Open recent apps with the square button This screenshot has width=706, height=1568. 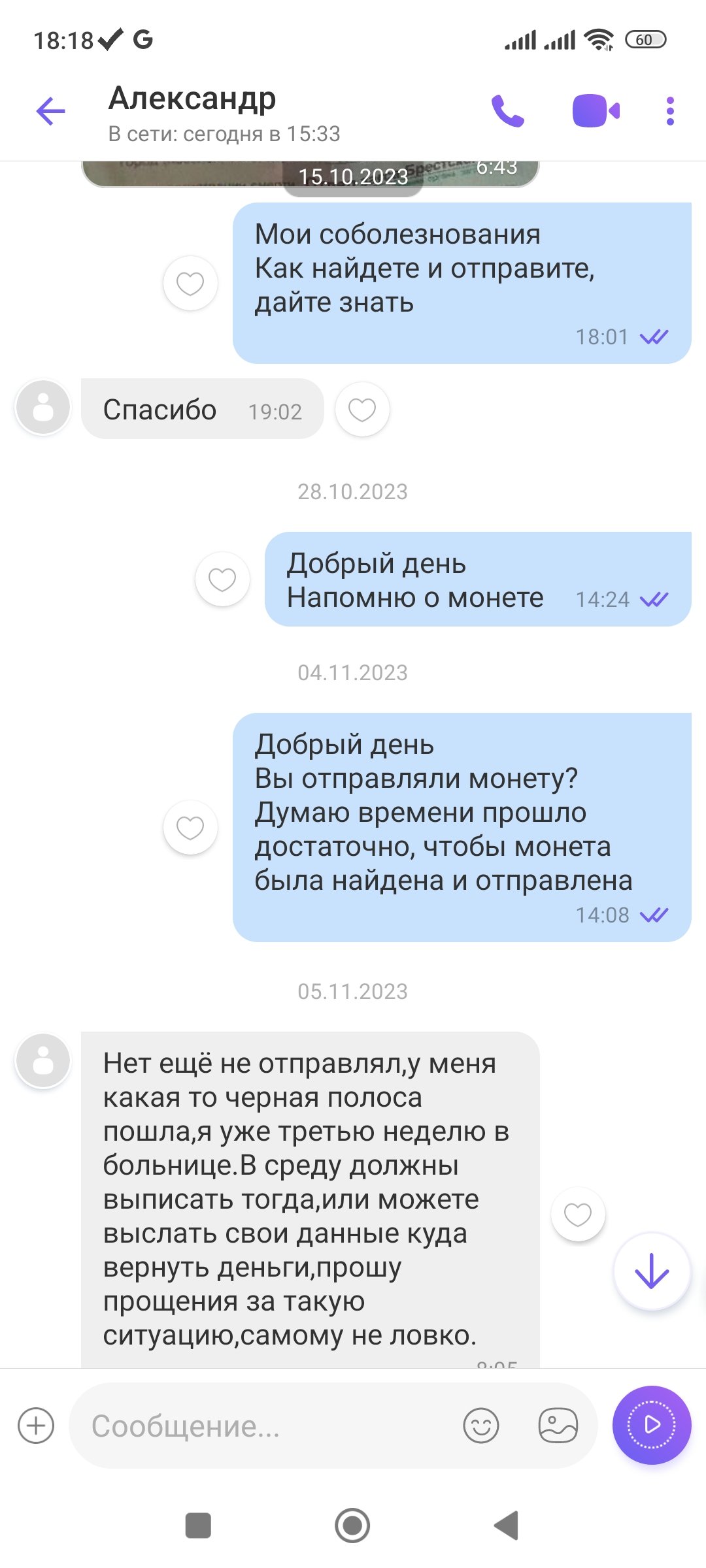coord(198,1526)
